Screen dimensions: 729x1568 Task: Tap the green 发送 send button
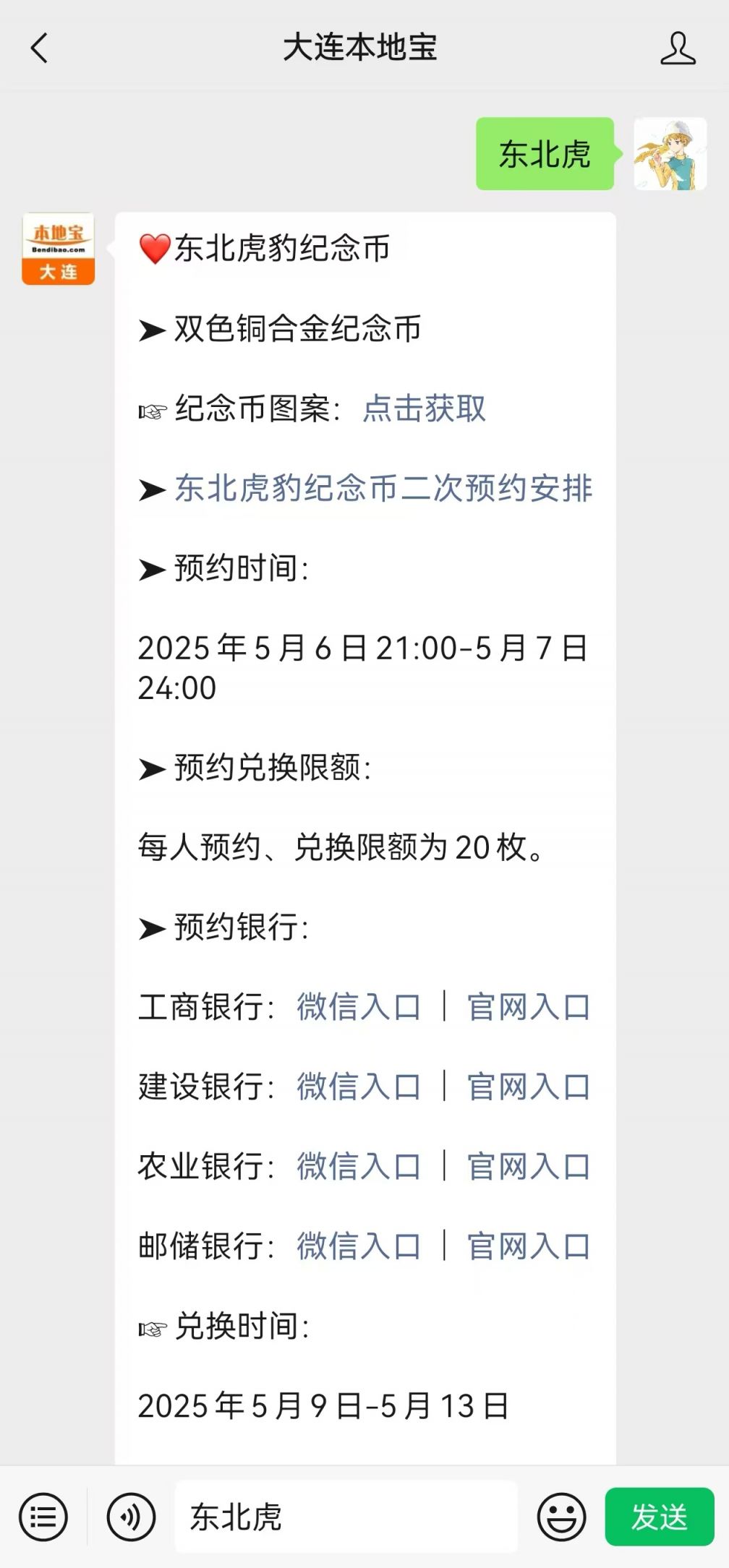(660, 1517)
